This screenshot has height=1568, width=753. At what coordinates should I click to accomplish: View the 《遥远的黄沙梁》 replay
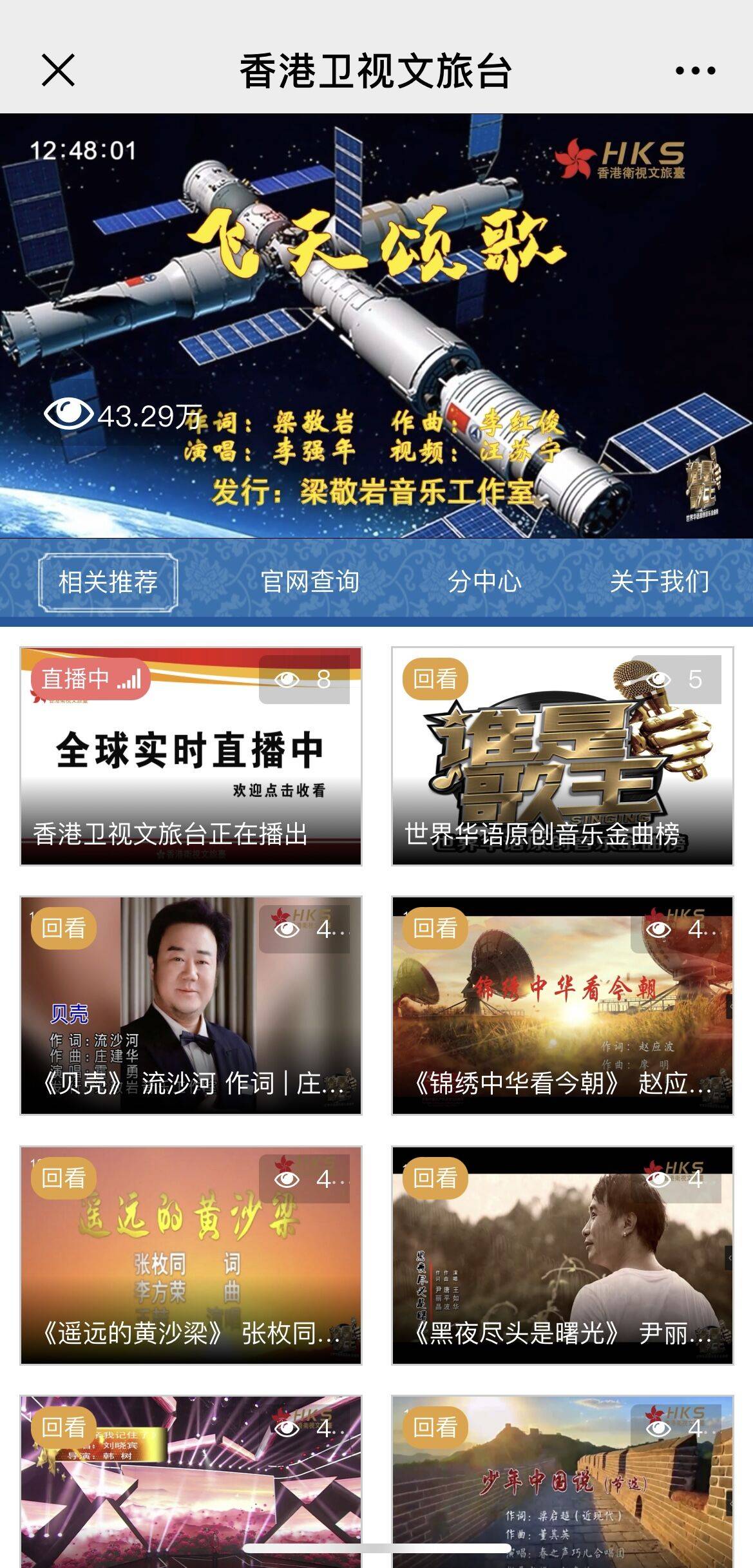(x=191, y=1256)
